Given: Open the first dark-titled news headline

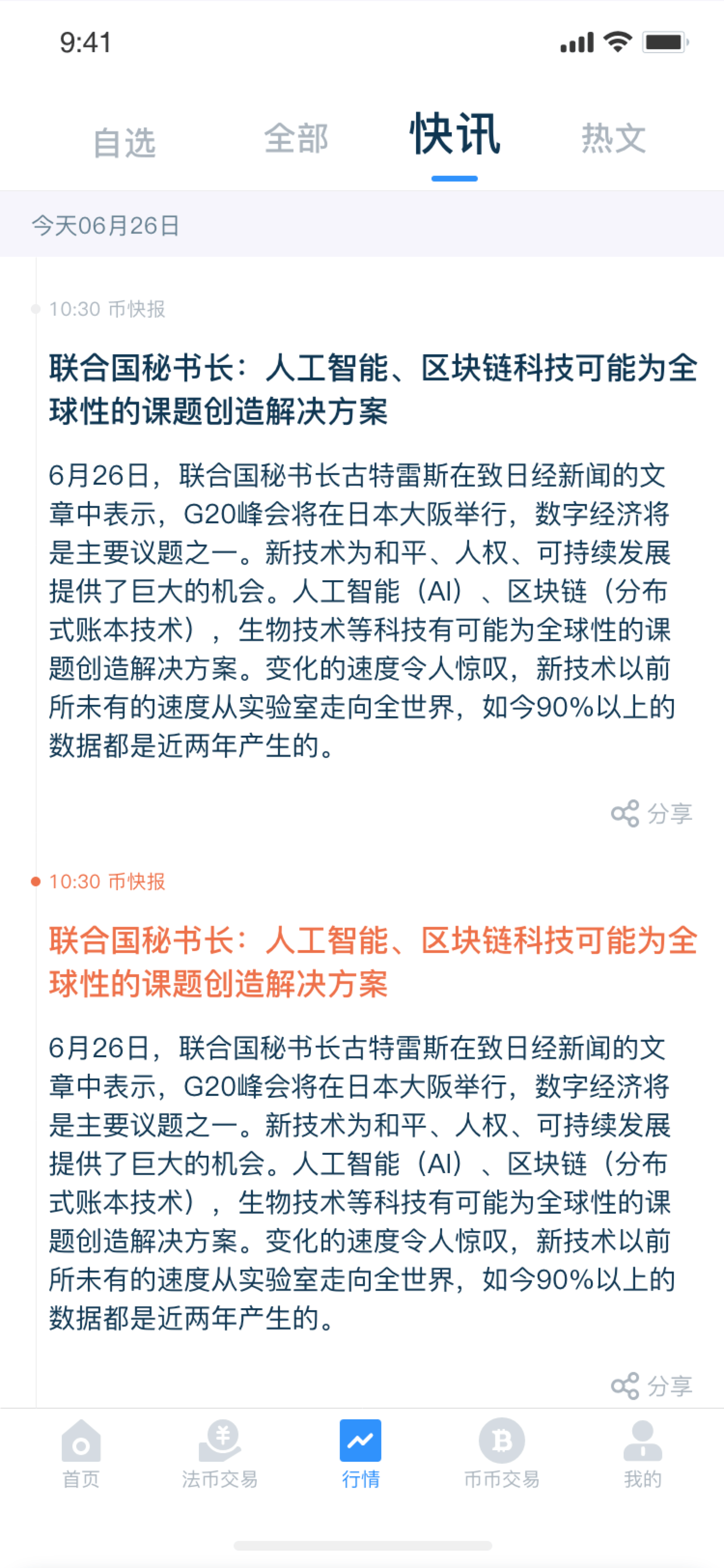Looking at the screenshot, I should (373, 390).
